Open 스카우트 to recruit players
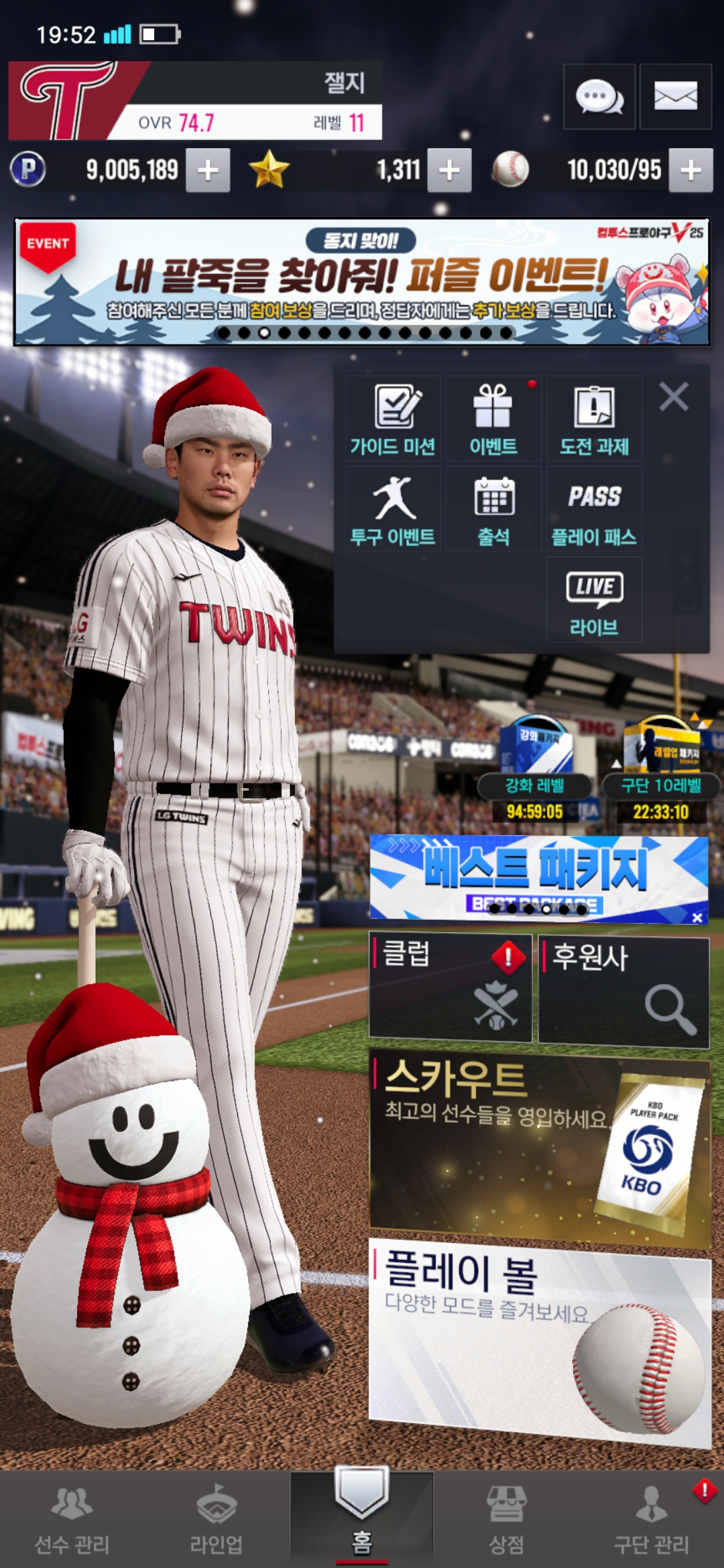The width and height of the screenshot is (724, 1568). [x=540, y=1146]
